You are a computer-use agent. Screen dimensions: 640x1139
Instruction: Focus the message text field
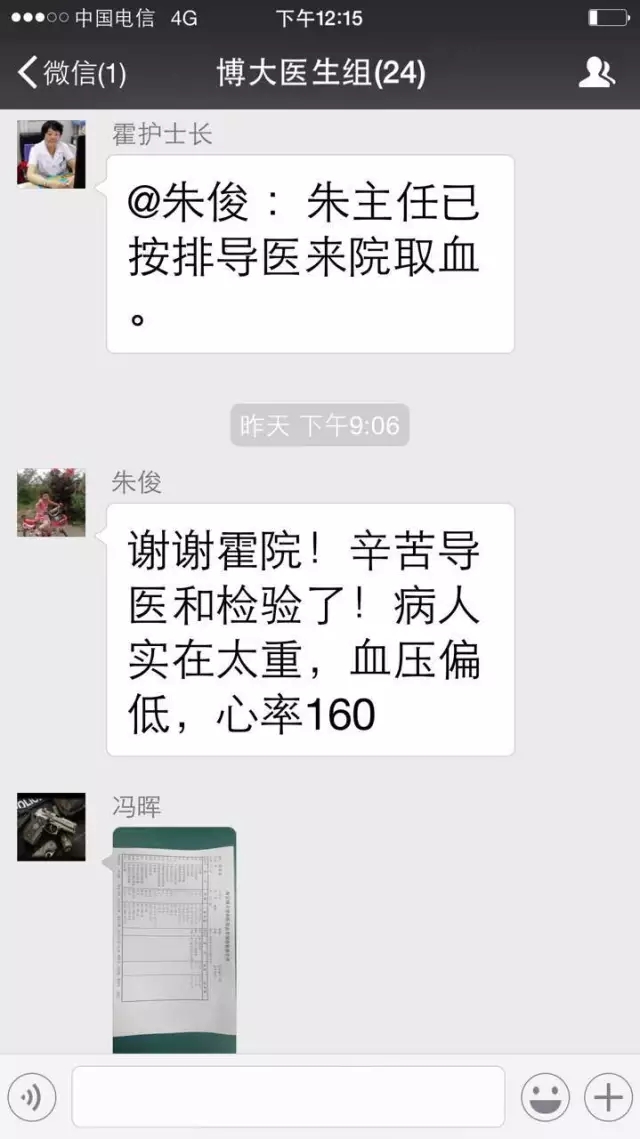point(288,1097)
